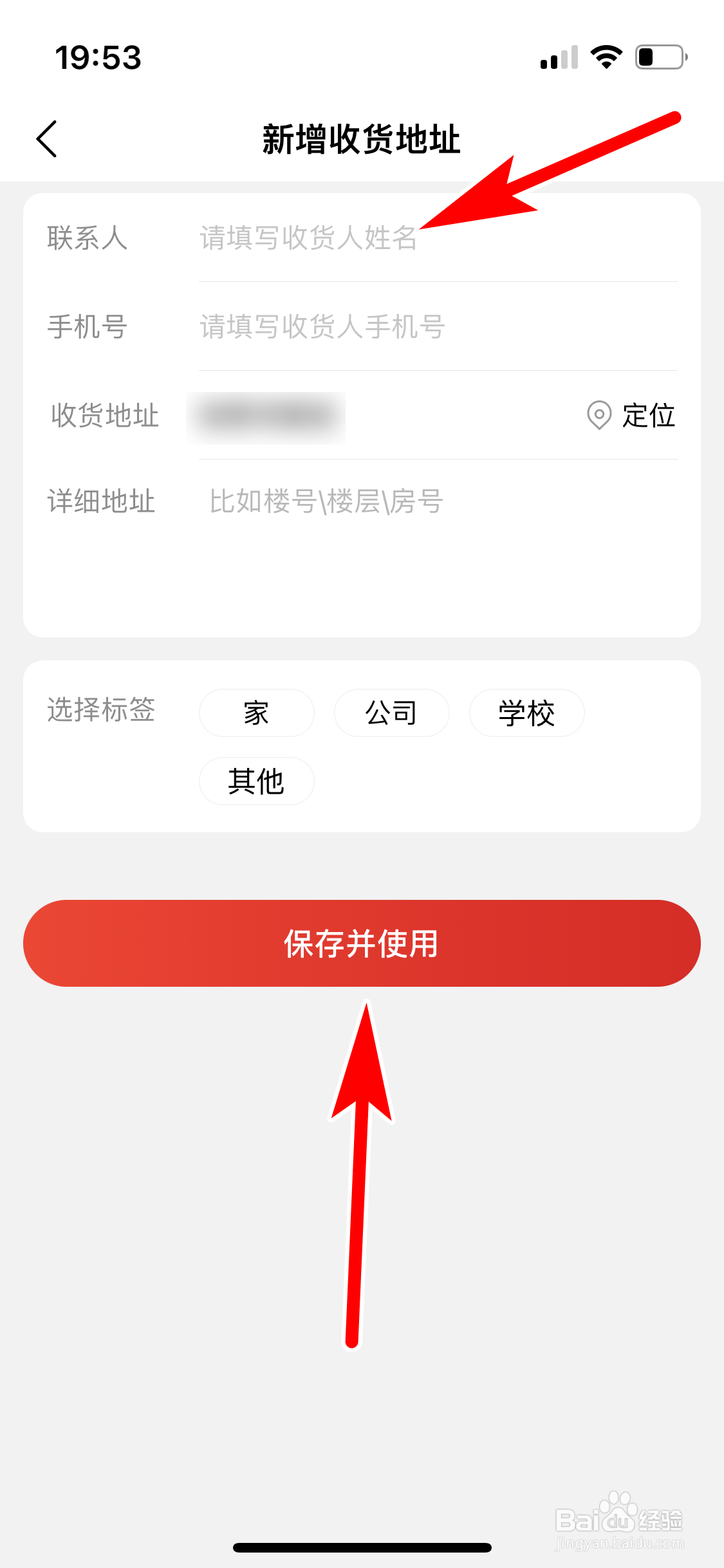
Task: Select the 公司 address tag
Action: pyautogui.click(x=391, y=712)
